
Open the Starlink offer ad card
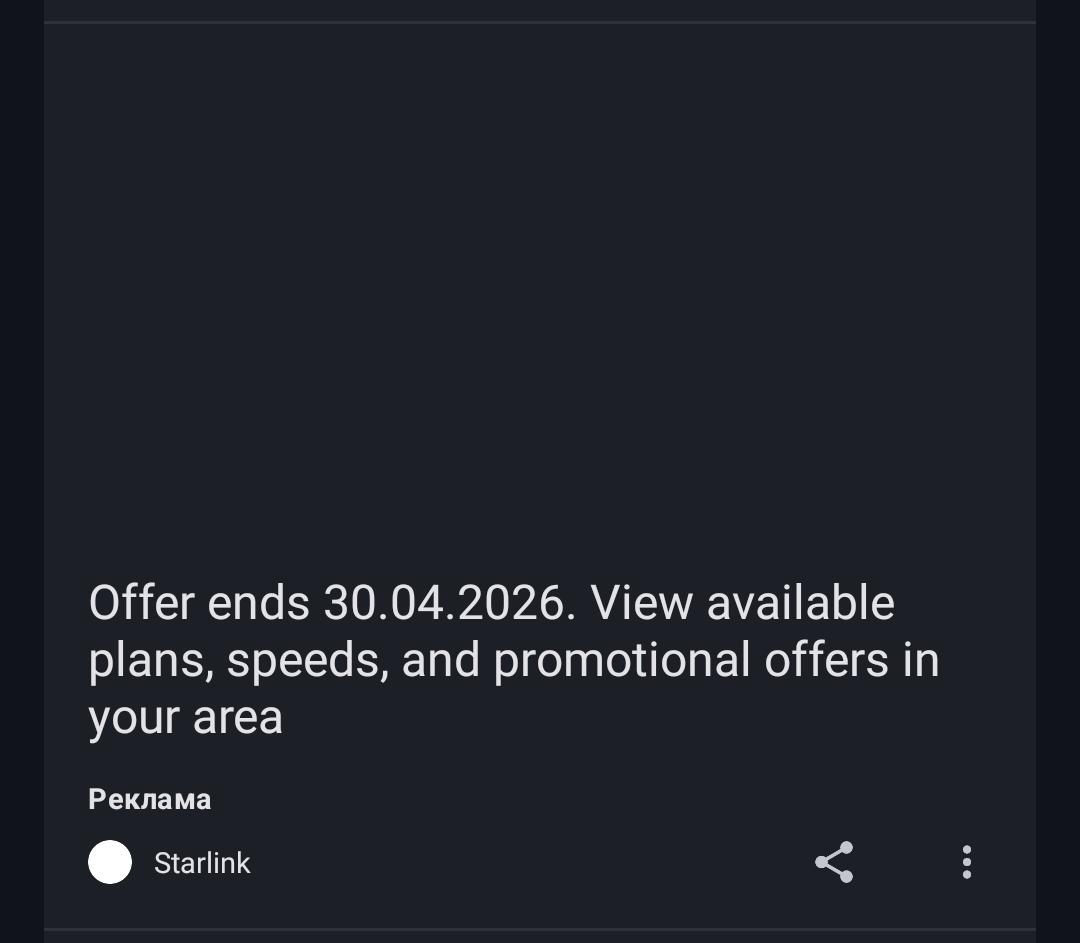[x=514, y=659]
